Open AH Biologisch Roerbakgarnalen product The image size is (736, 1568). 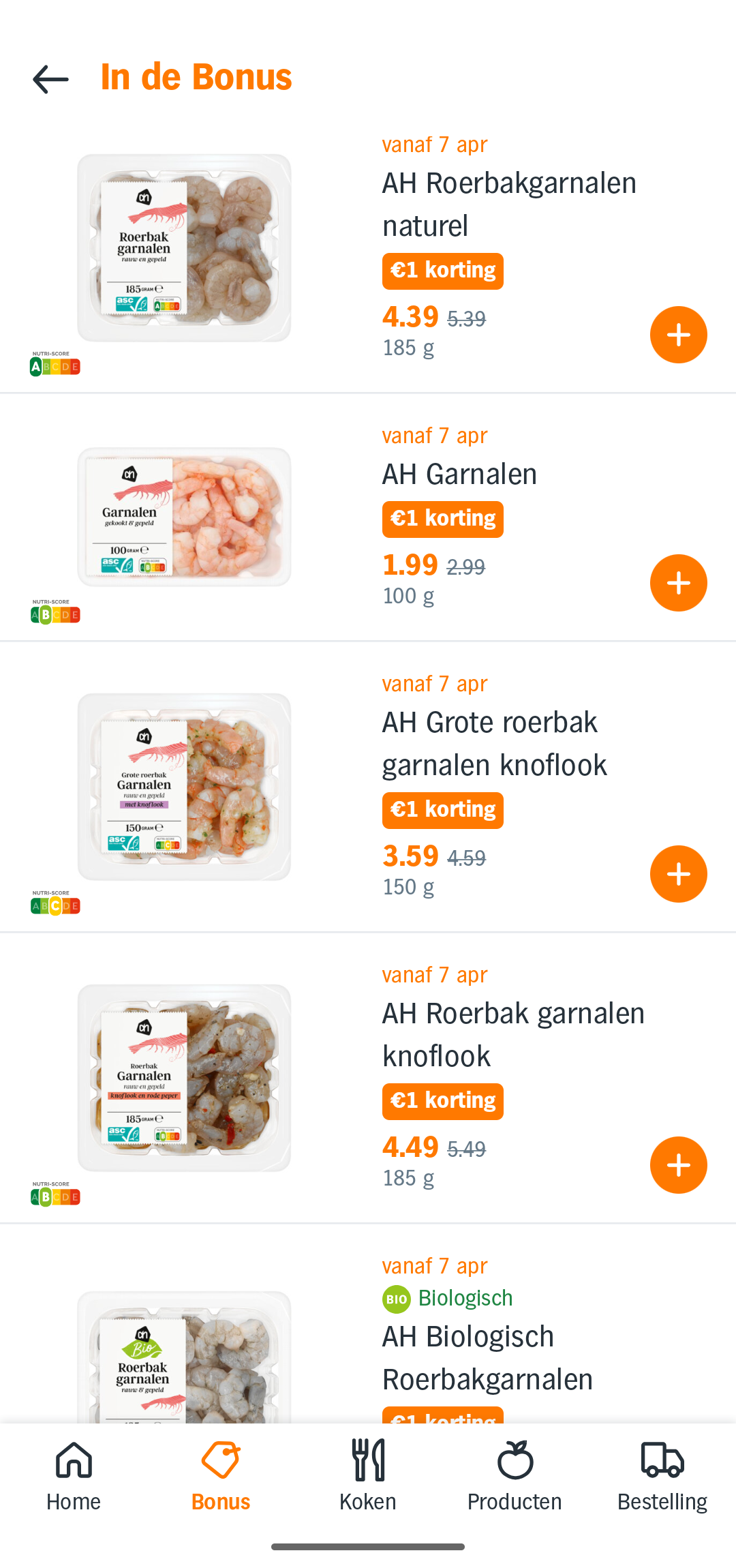coord(487,1358)
